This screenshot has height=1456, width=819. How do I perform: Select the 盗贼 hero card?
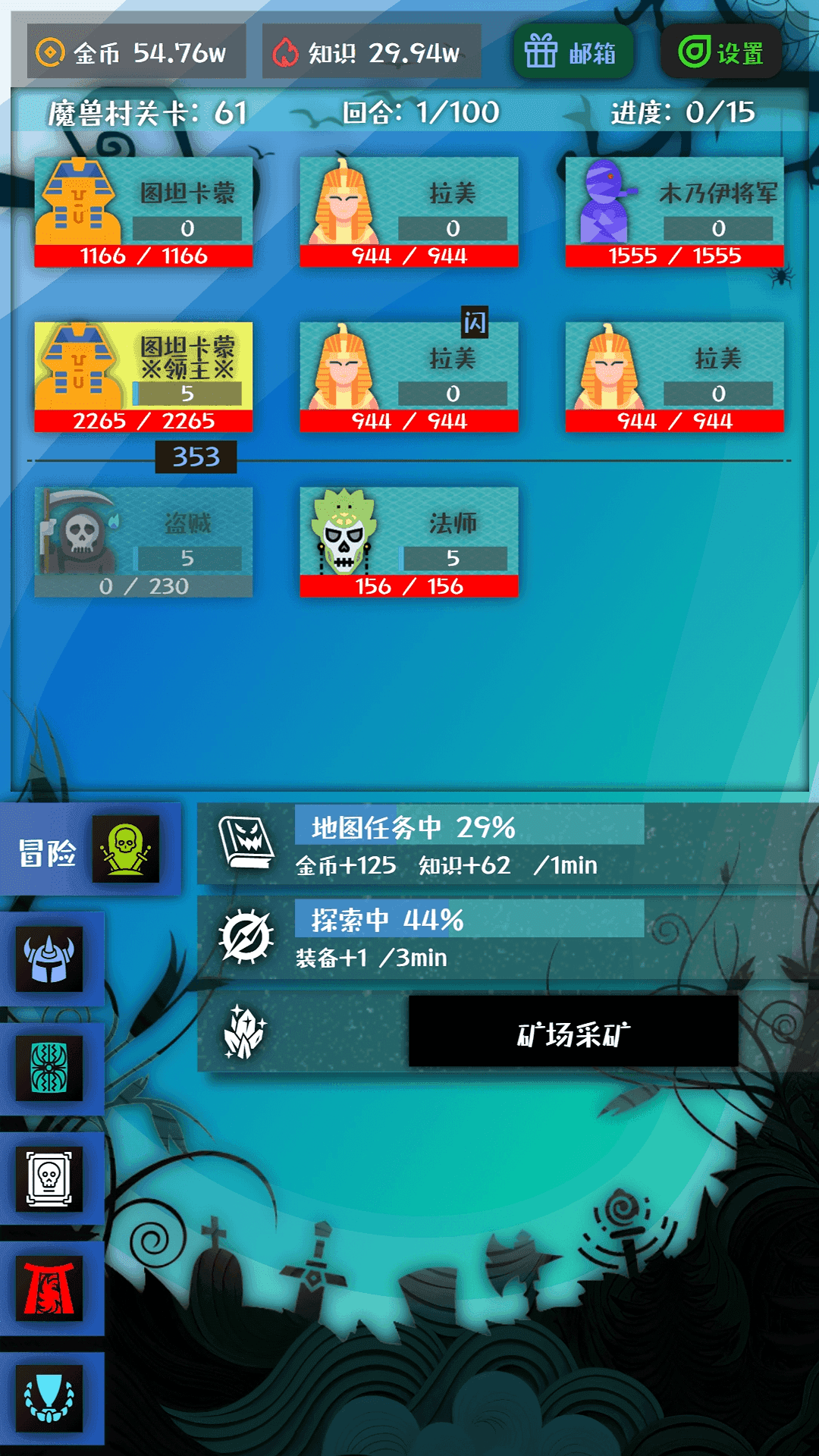(143, 541)
